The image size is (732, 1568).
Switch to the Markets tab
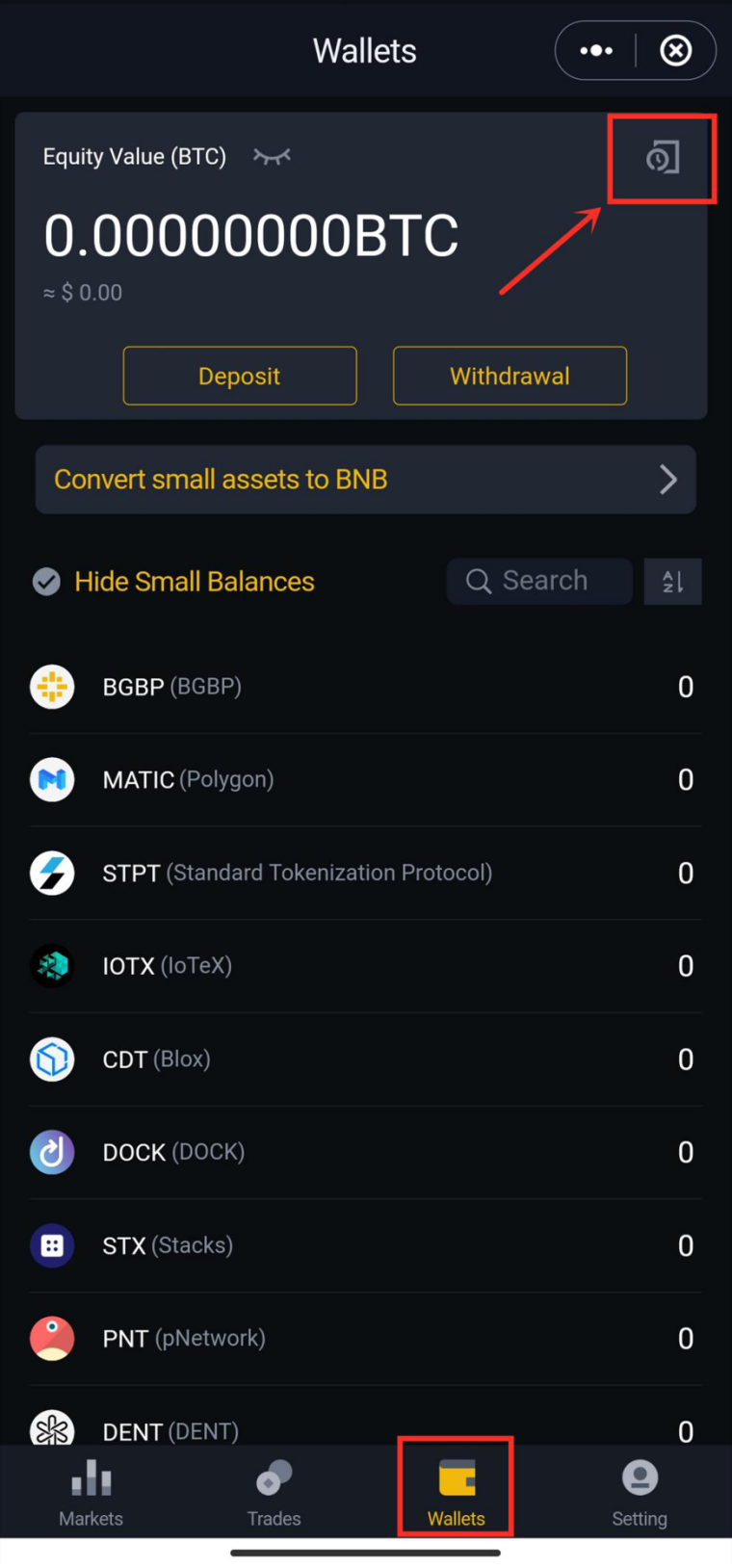point(91,1491)
